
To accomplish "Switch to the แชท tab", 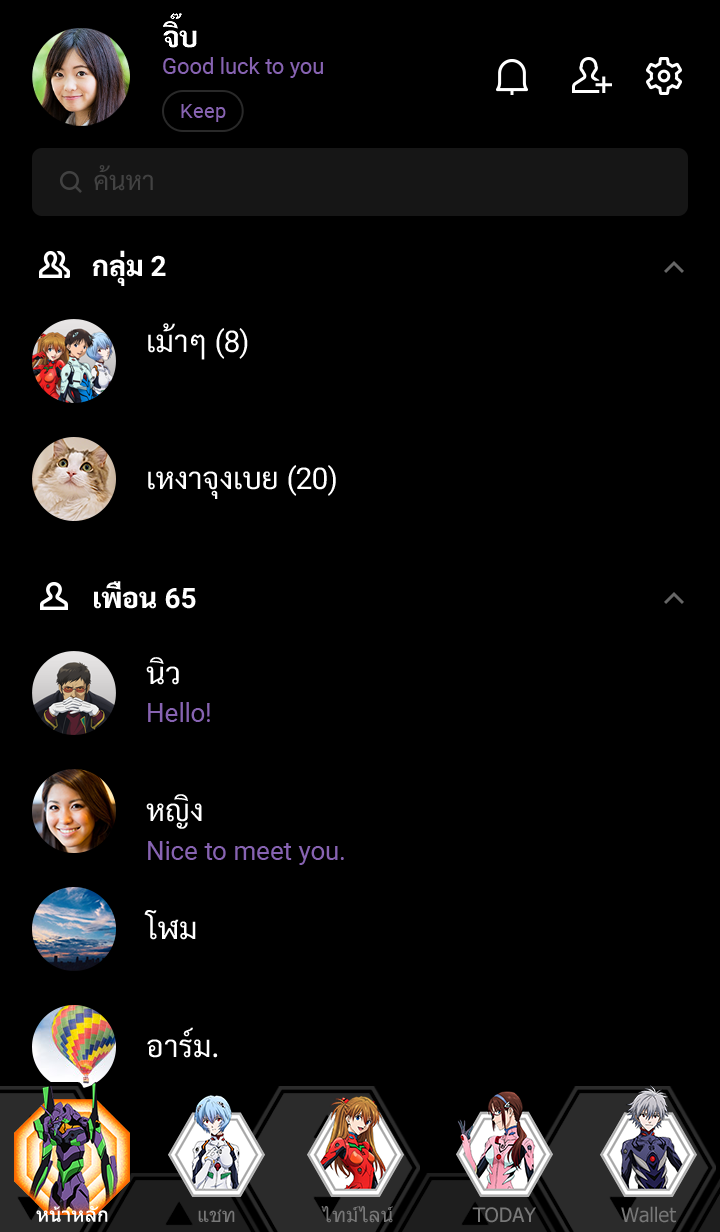I will [x=215, y=1163].
